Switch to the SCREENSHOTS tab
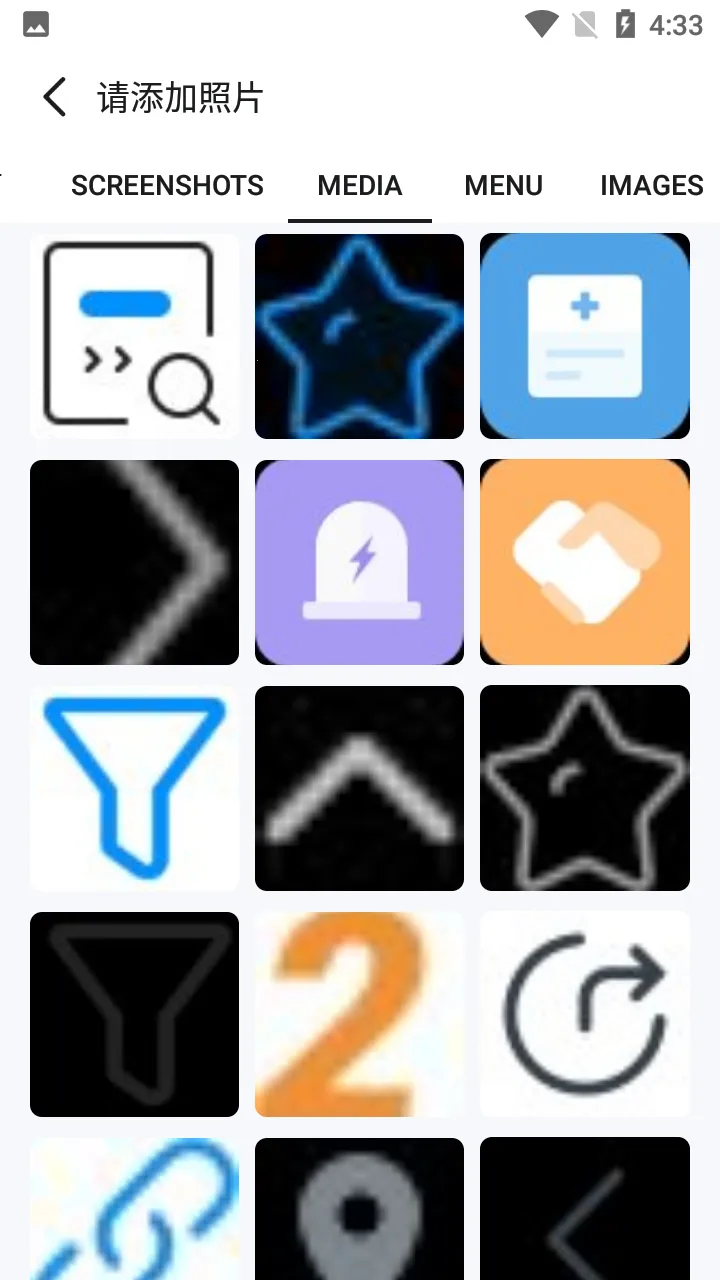 (167, 186)
